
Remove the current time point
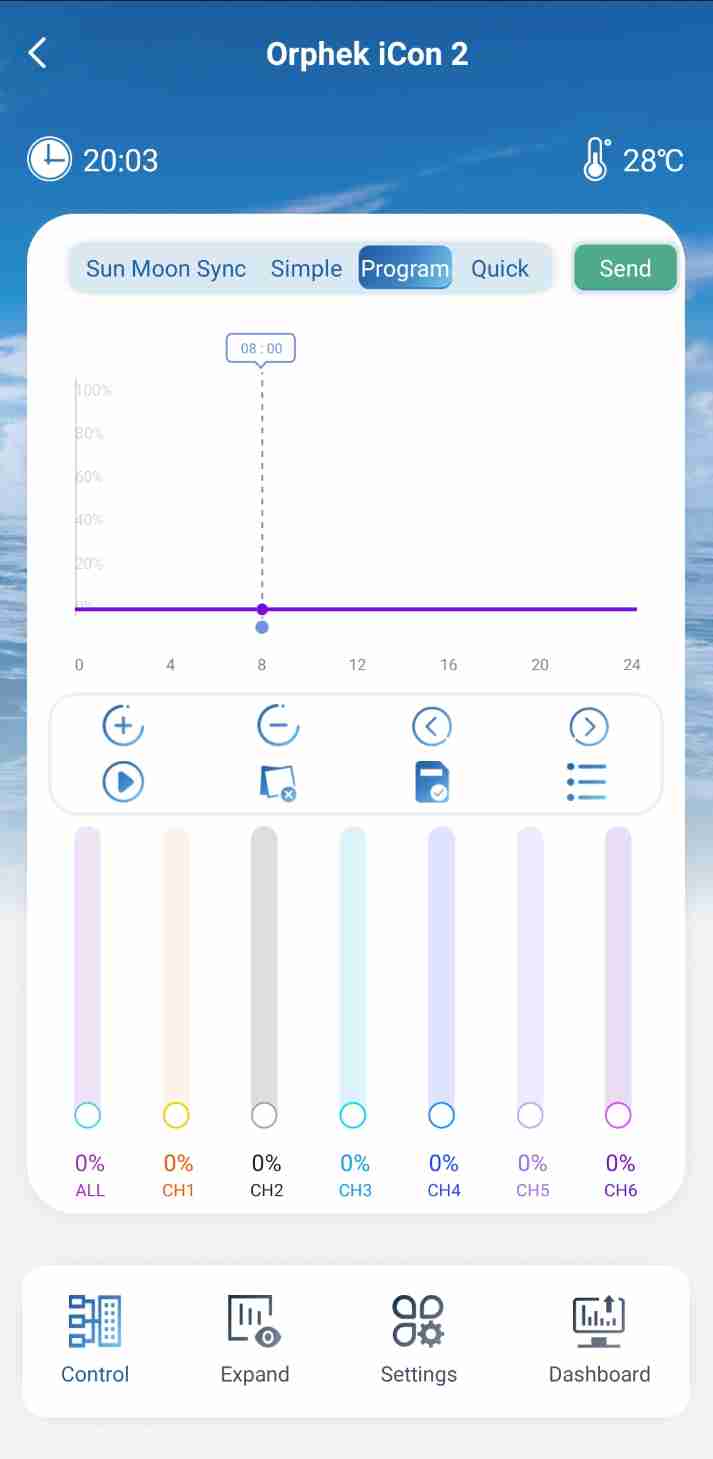tap(278, 726)
